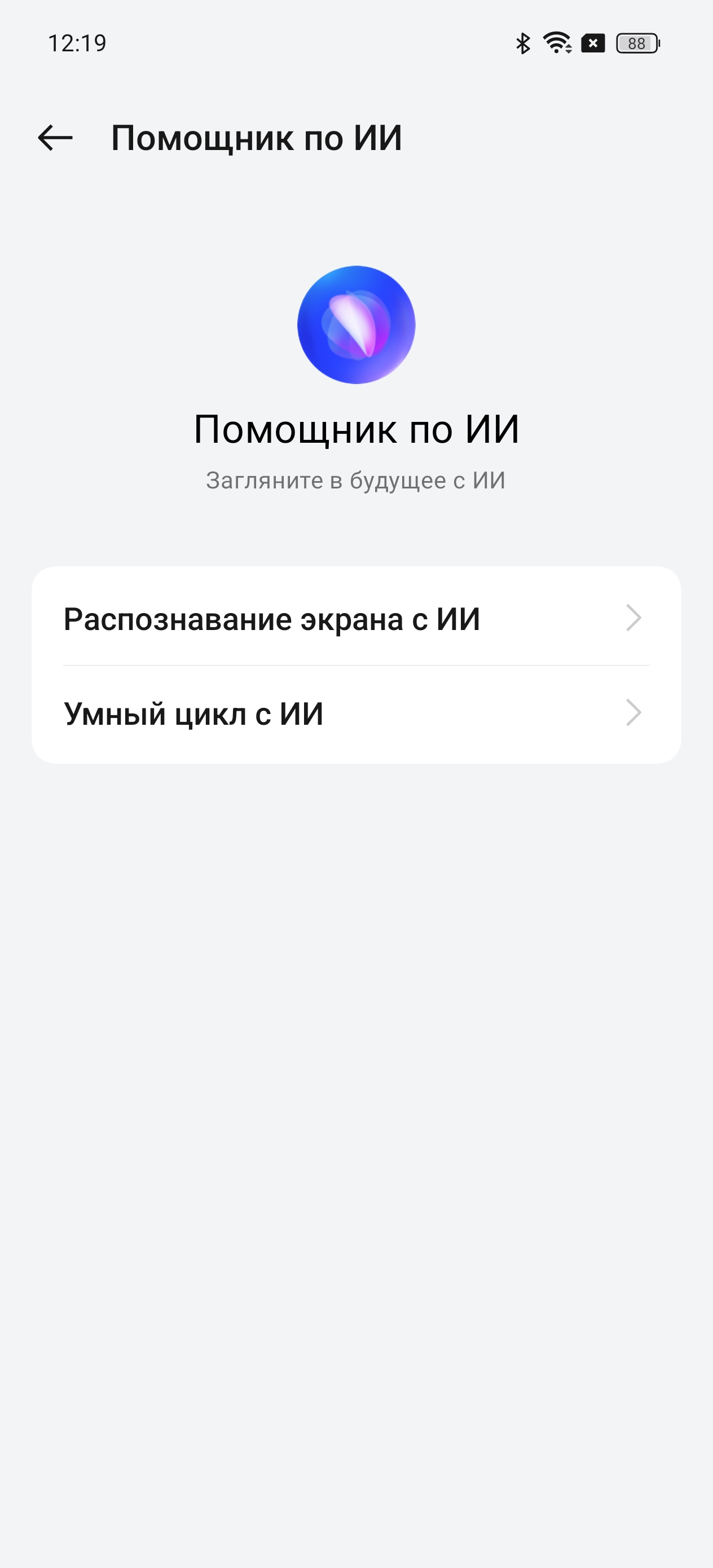Go back using the top arrow

click(x=55, y=138)
